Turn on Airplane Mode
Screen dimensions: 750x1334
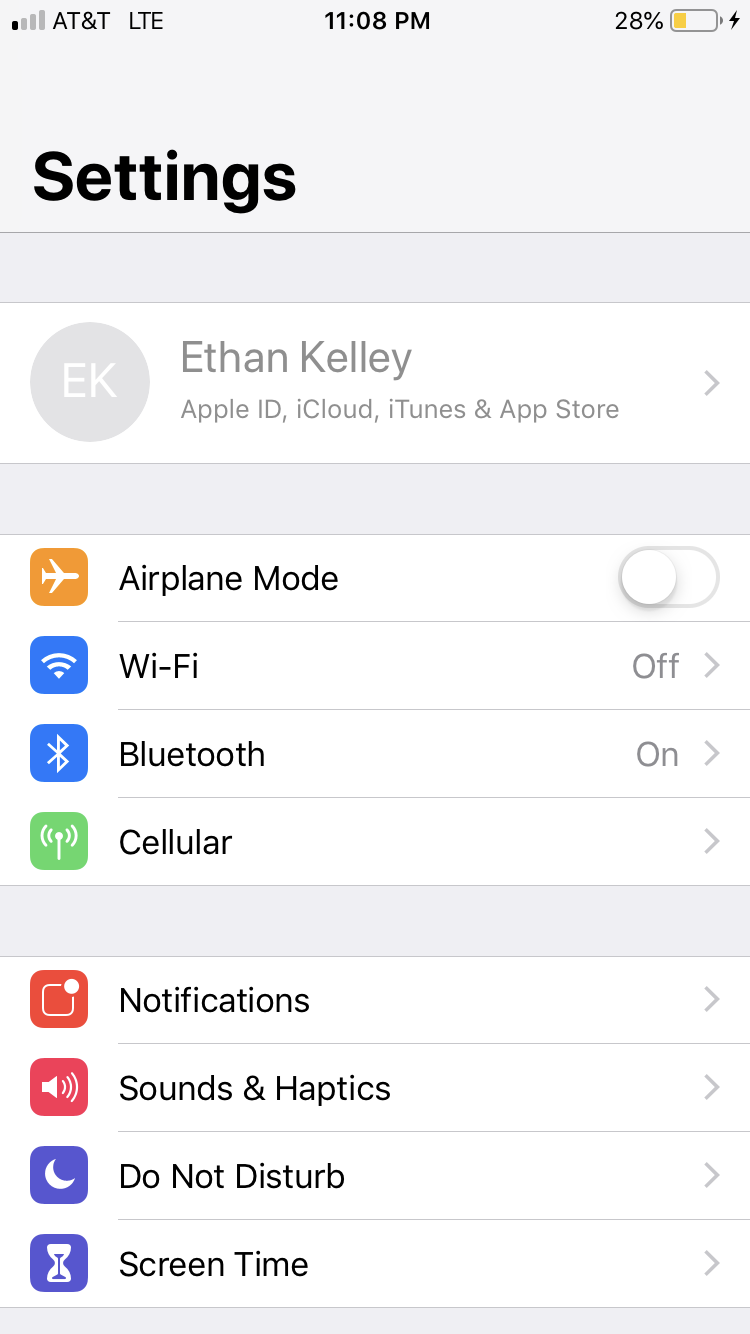tap(668, 578)
